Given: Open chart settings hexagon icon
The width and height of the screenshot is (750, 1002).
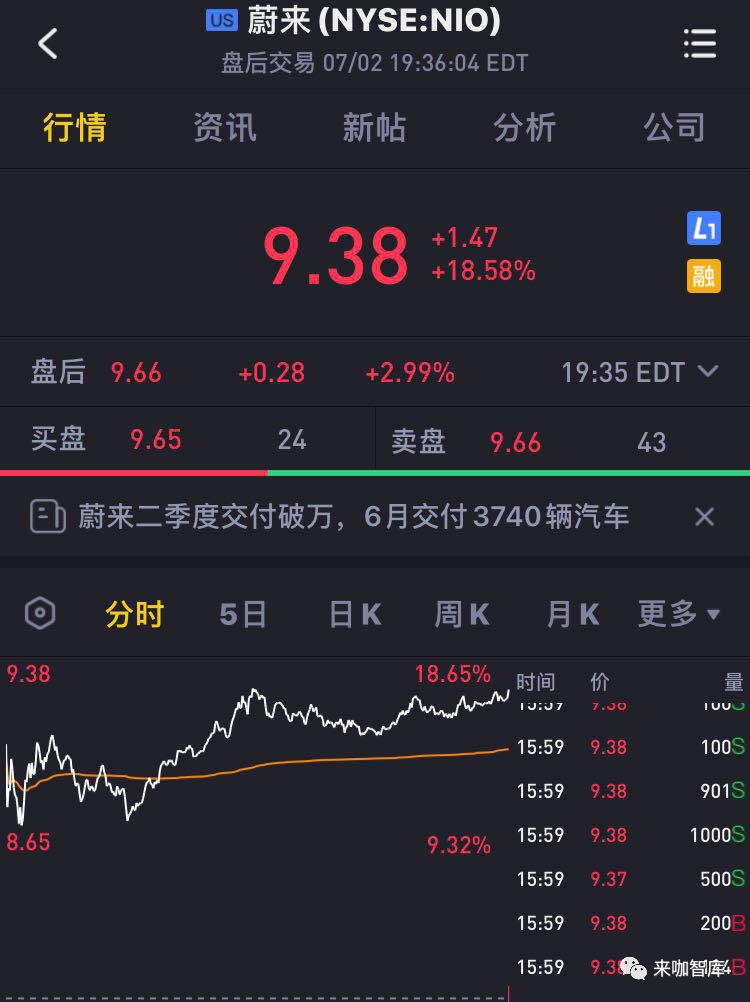Looking at the screenshot, I should point(40,614).
